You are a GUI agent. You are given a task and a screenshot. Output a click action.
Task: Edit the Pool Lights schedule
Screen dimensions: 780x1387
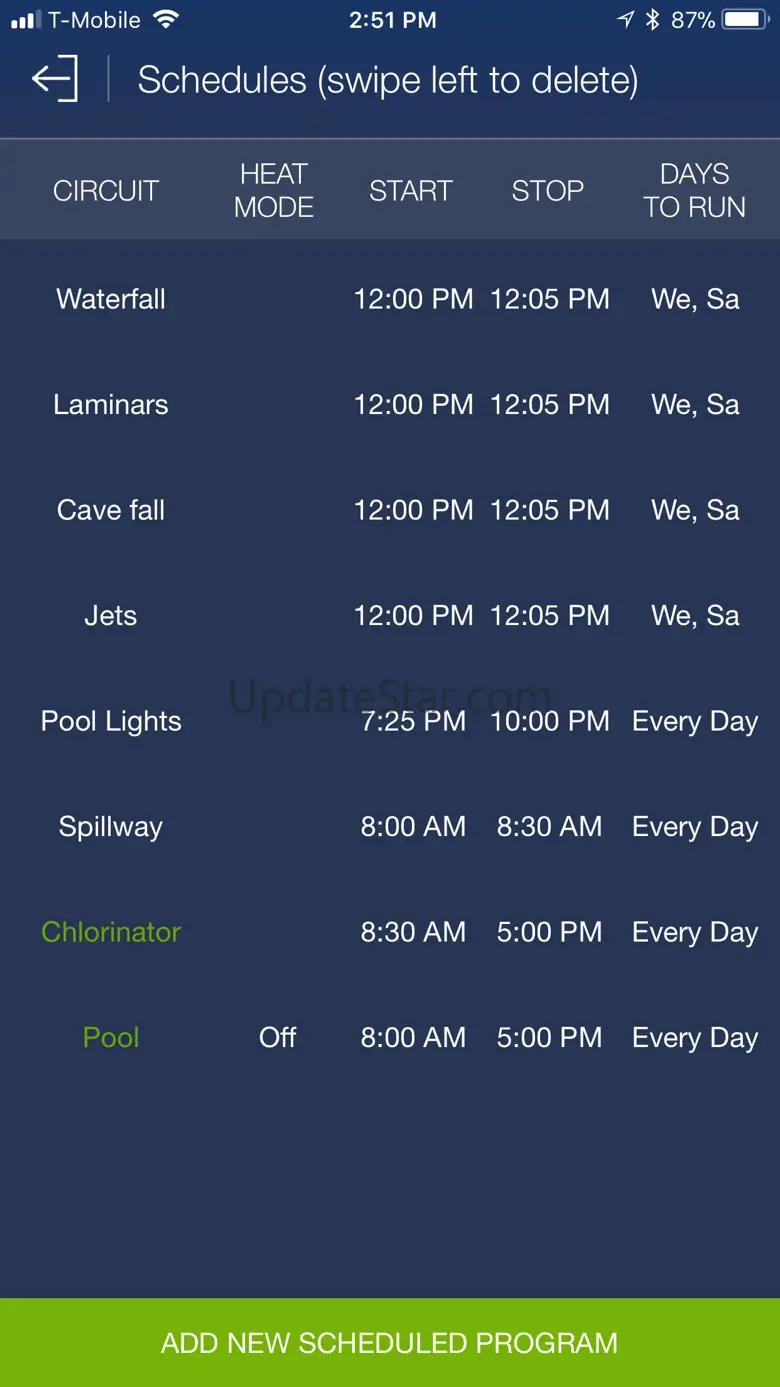point(390,721)
